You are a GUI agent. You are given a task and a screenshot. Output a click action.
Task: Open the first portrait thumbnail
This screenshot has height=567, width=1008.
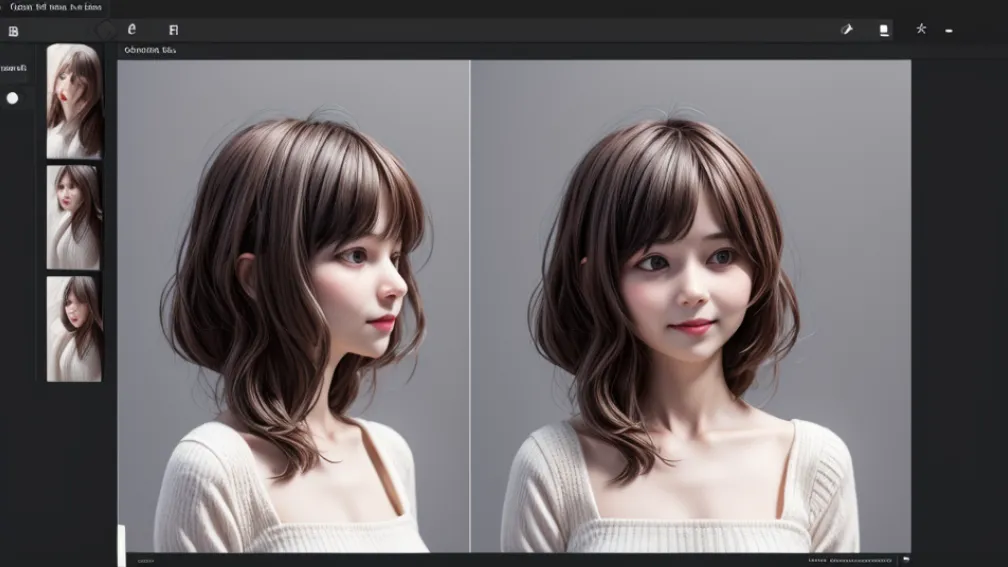tap(74, 101)
